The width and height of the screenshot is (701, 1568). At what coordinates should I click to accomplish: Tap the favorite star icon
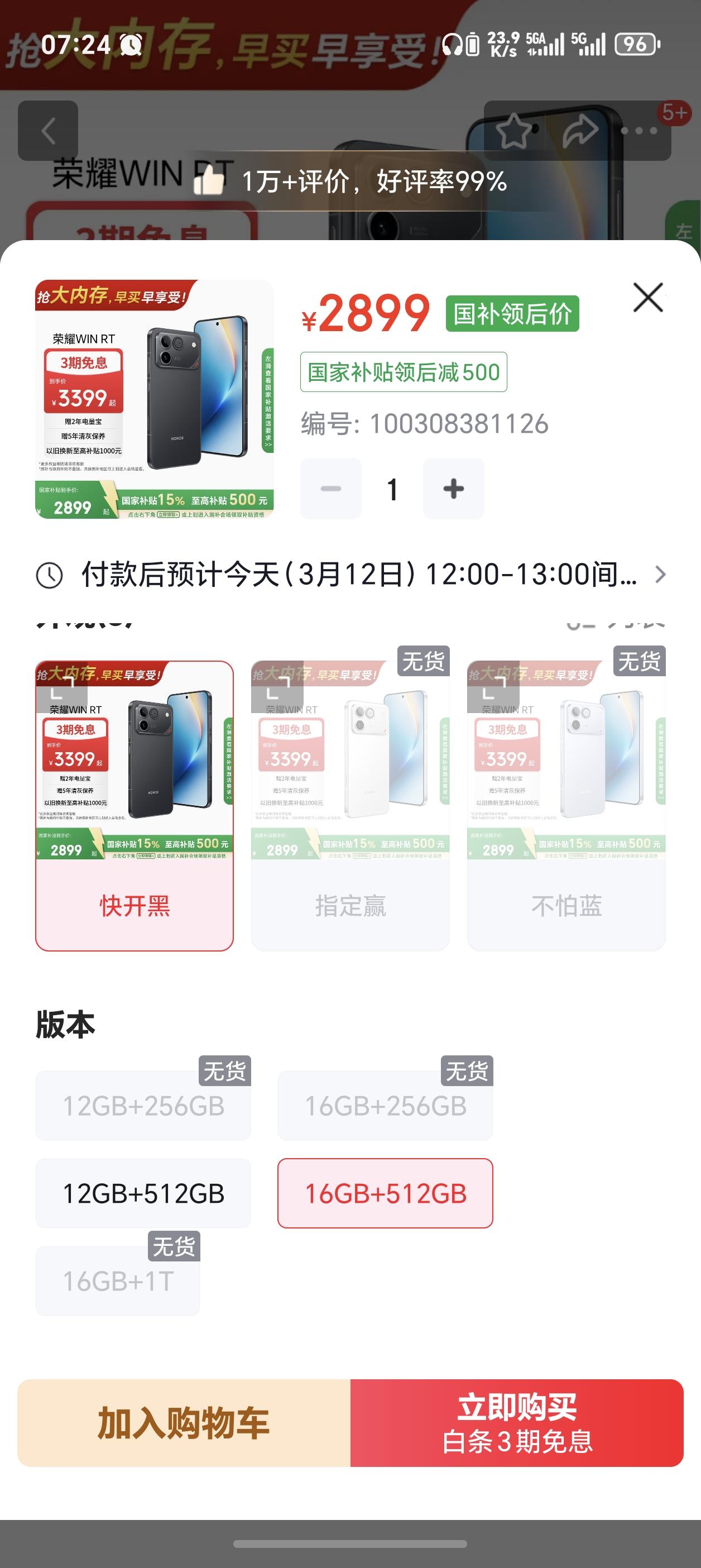coord(513,130)
